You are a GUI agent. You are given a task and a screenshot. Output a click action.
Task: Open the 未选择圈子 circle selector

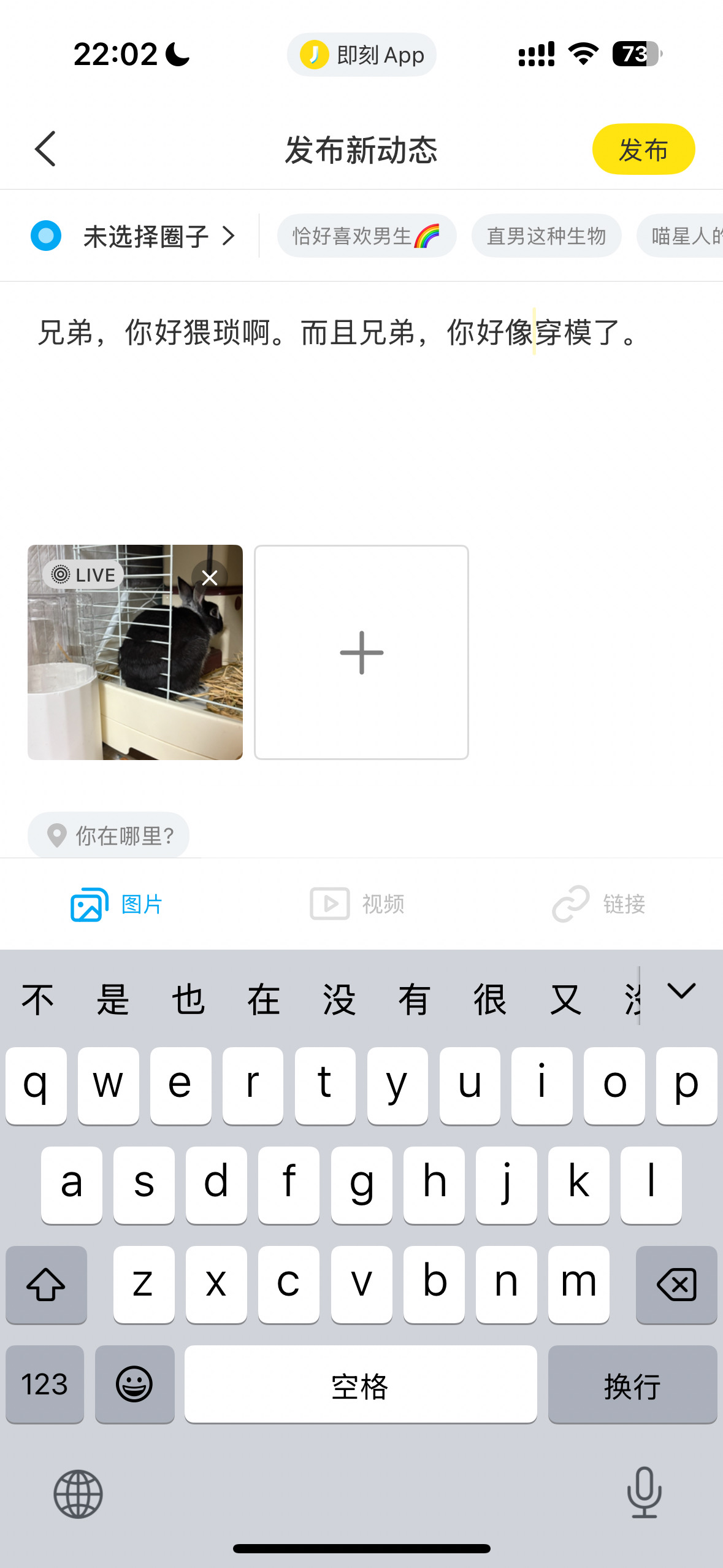(133, 236)
